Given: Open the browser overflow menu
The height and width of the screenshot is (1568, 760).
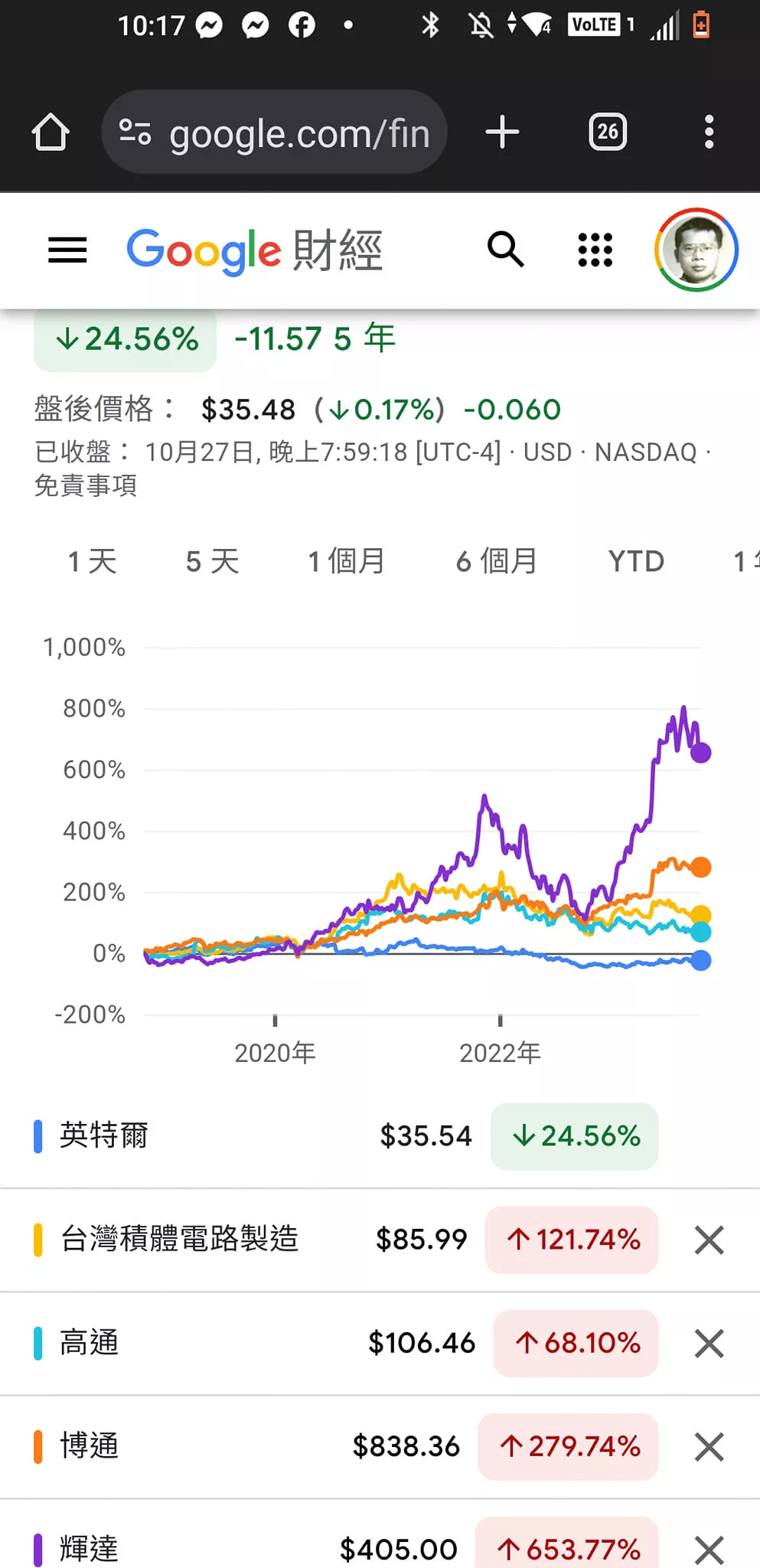Looking at the screenshot, I should (x=709, y=132).
